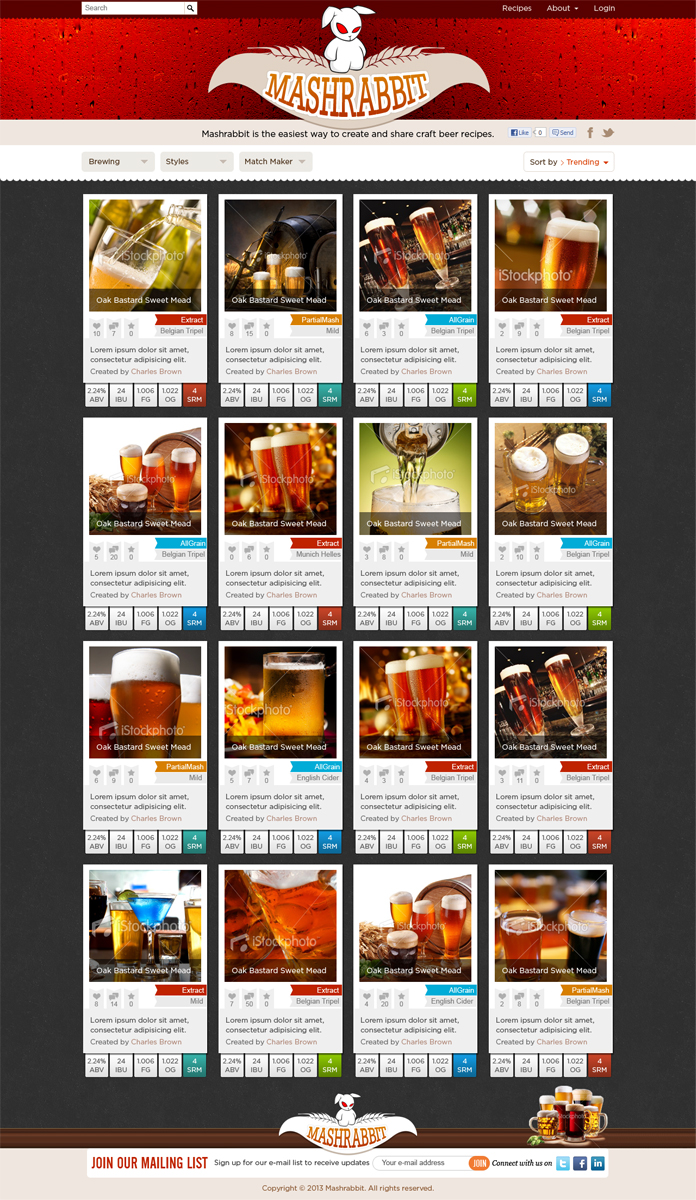Screen dimensions: 696x1200
Task: Open the Facebook icon beside the tagline
Action: pos(590,133)
